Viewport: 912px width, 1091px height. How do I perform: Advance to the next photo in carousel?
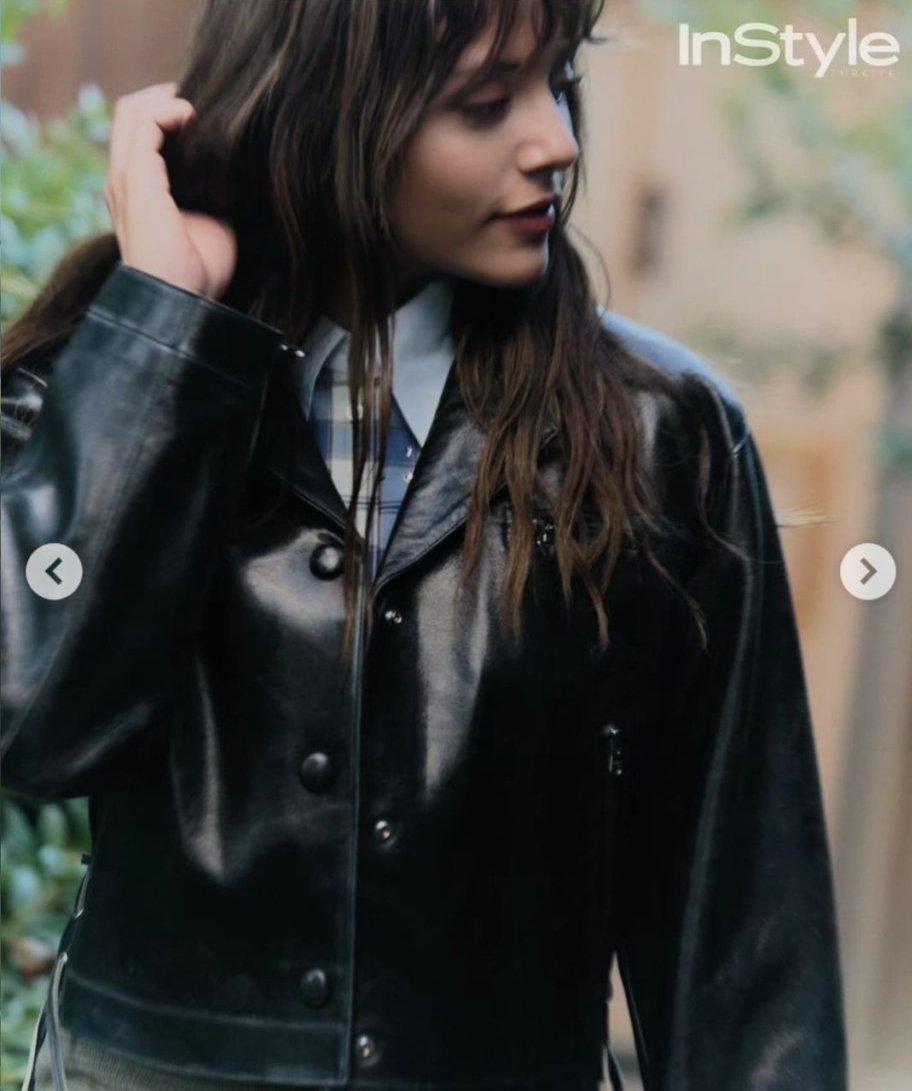pos(867,572)
